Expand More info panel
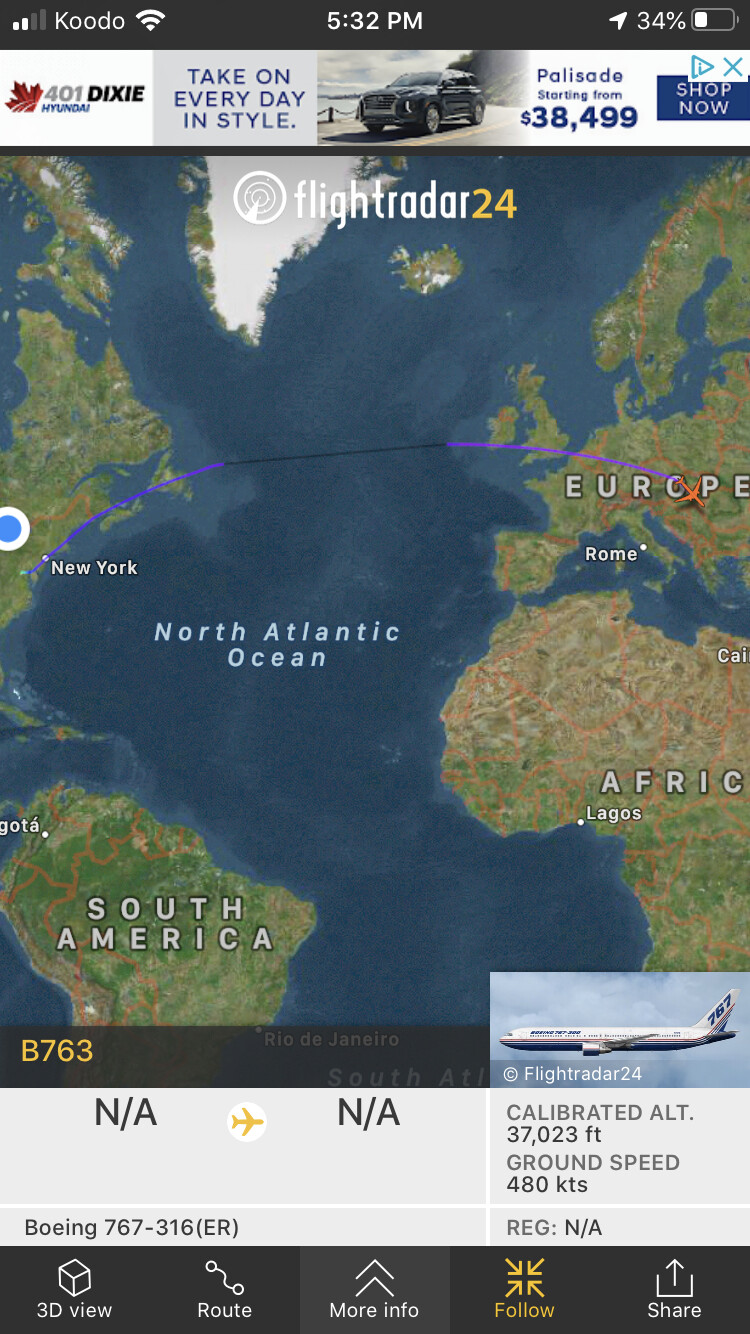 coord(374,1290)
